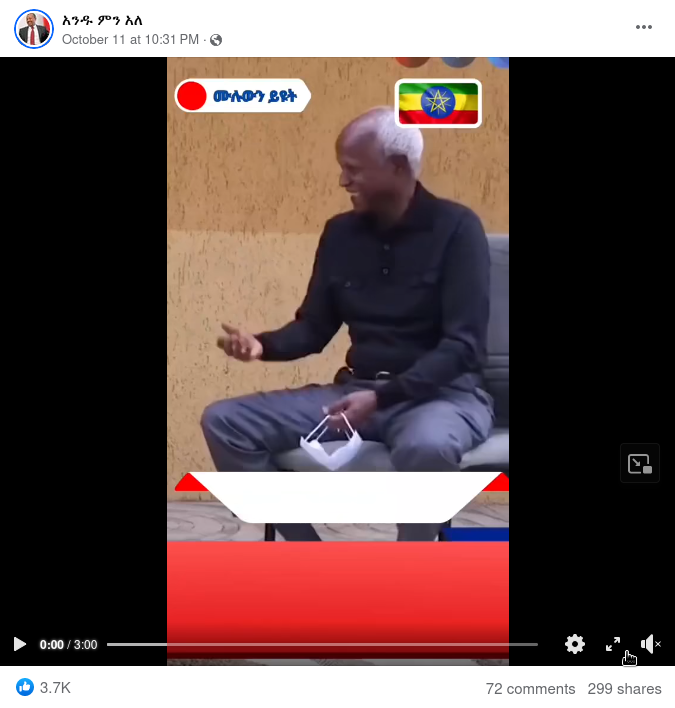View the 3.7K like reactions
The width and height of the screenshot is (675, 708).
pyautogui.click(x=43, y=688)
